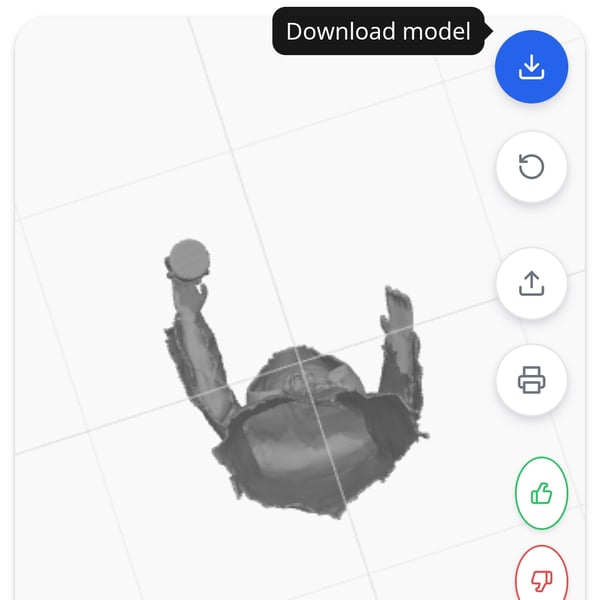
Task: Rate the model with thumbs down
Action: (x=541, y=578)
